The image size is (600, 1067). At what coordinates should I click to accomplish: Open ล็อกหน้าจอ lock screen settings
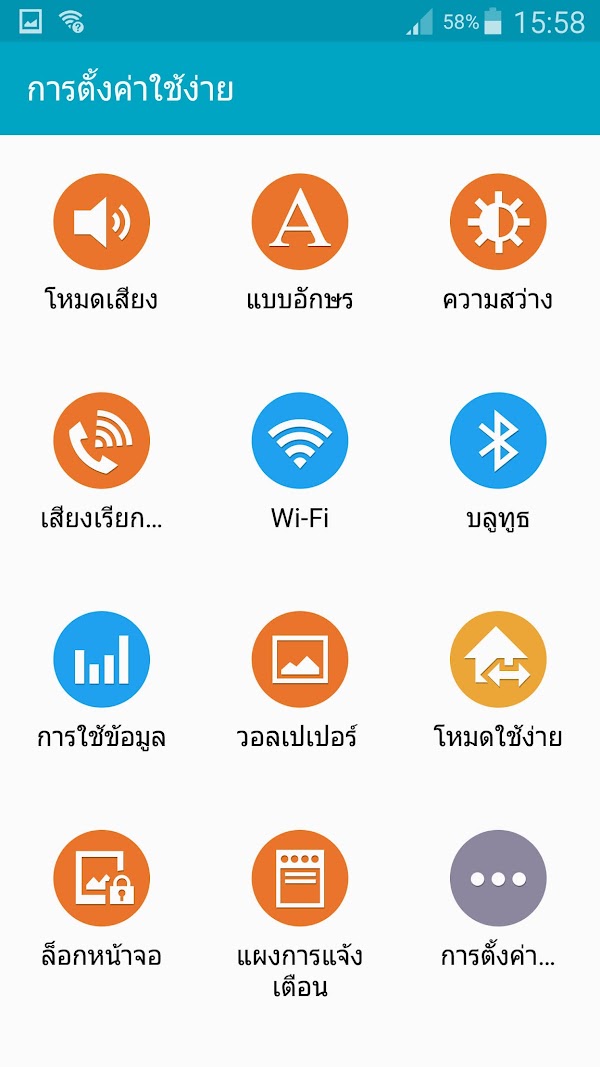pyautogui.click(x=101, y=879)
